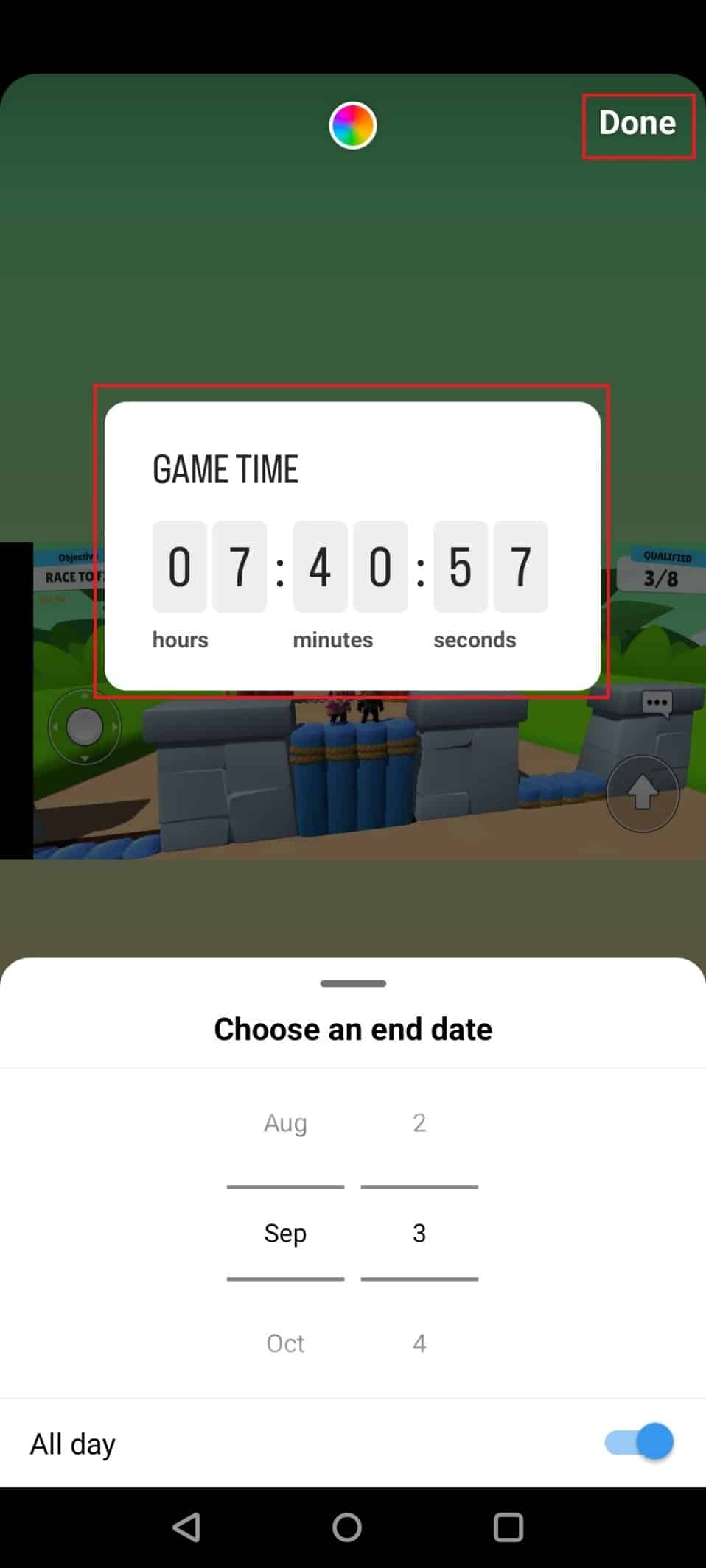Pick day 4 in the date picker
Screen dimensions: 706x1568
419,1343
